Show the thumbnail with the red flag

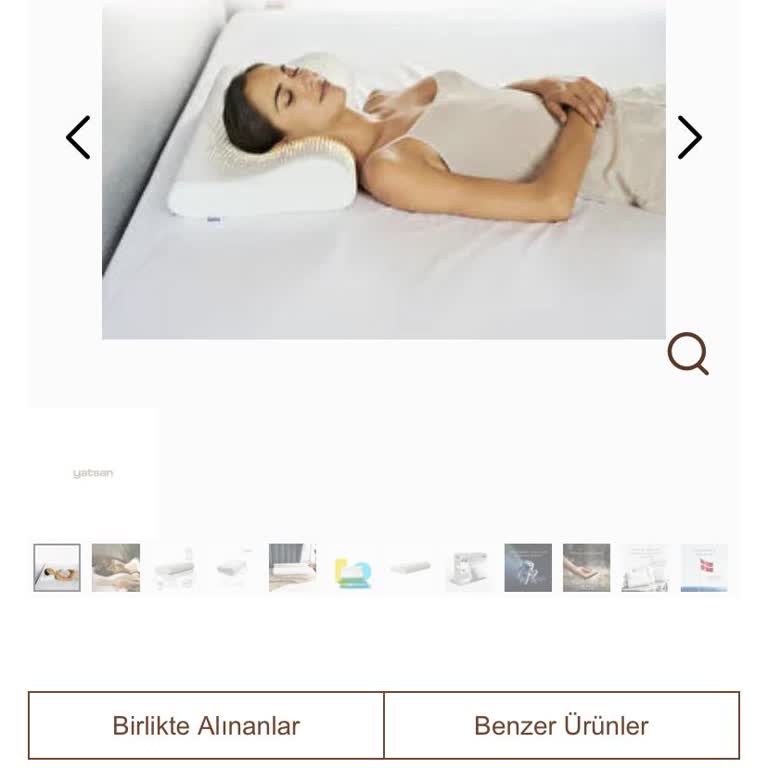[x=704, y=568]
